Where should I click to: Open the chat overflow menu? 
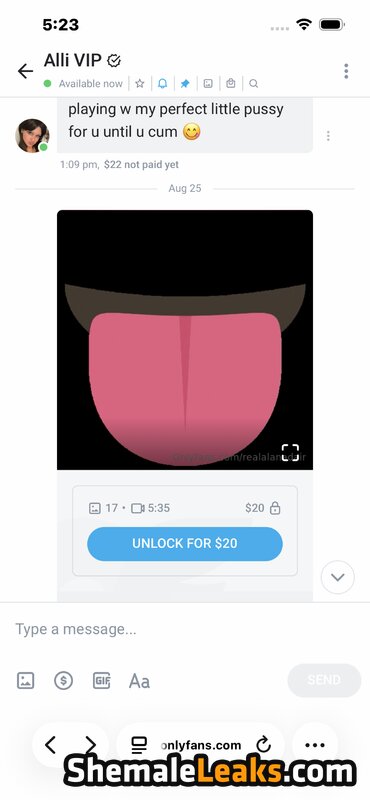point(346,71)
